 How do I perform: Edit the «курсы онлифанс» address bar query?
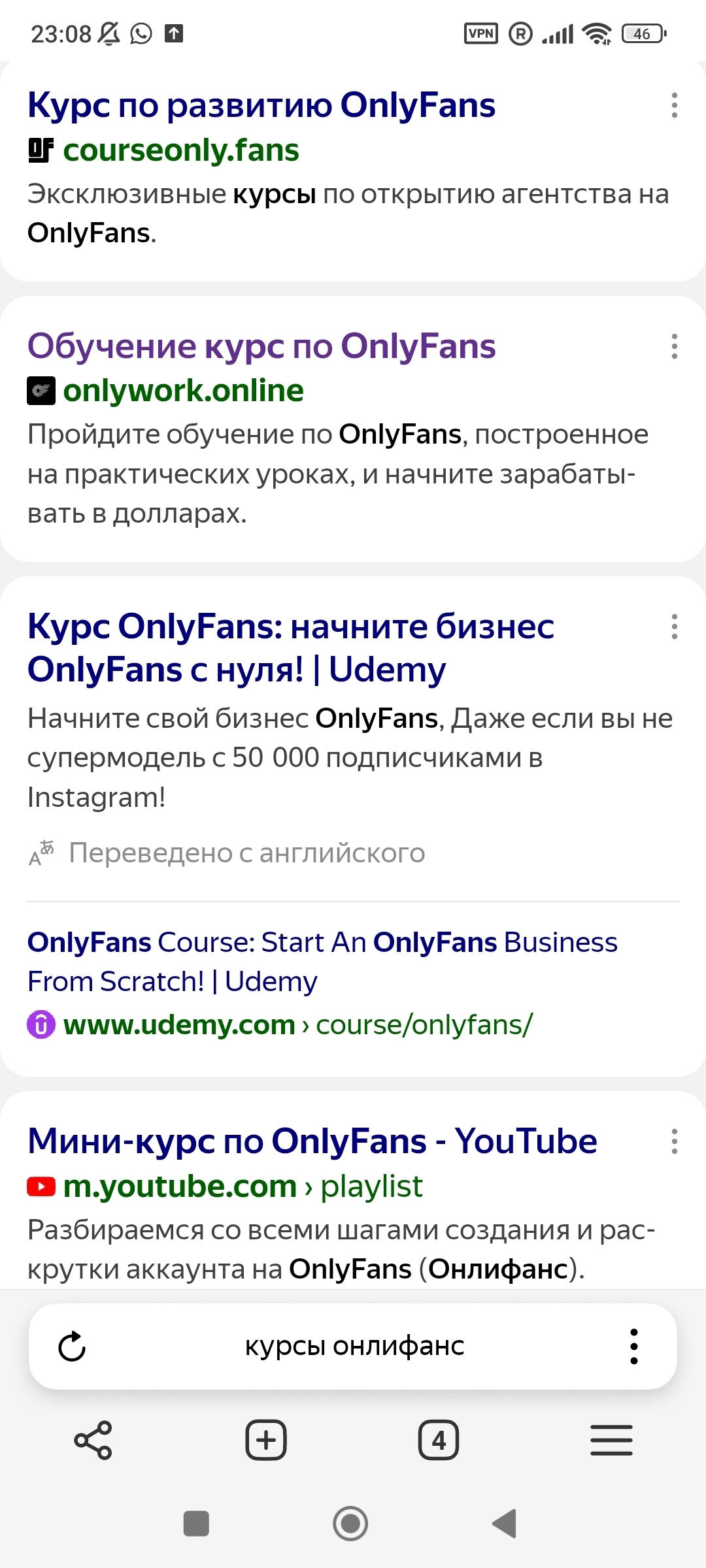pos(354,1347)
